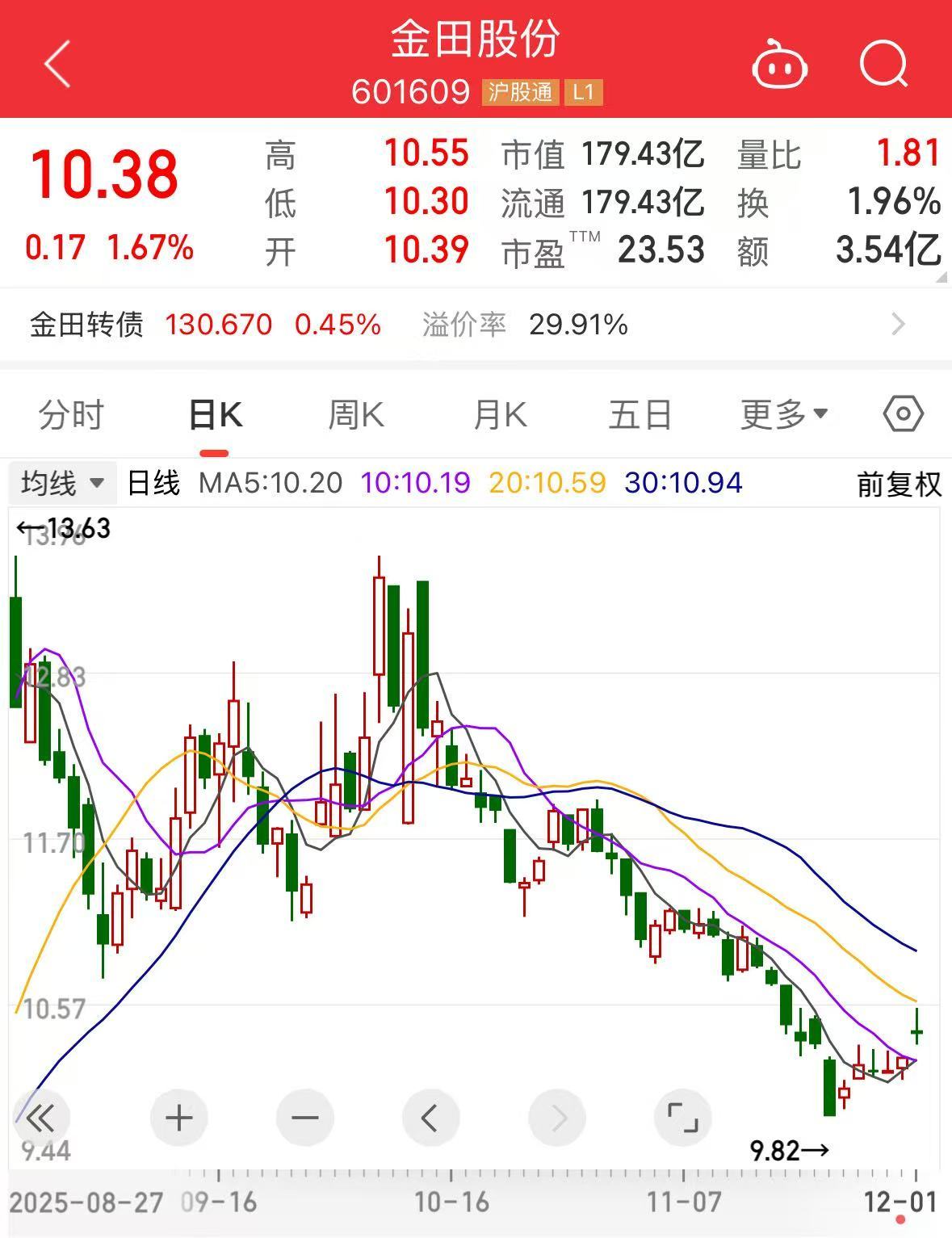The image size is (952, 1238).
Task: Change the 前复权 price adjustment mode
Action: [x=899, y=484]
